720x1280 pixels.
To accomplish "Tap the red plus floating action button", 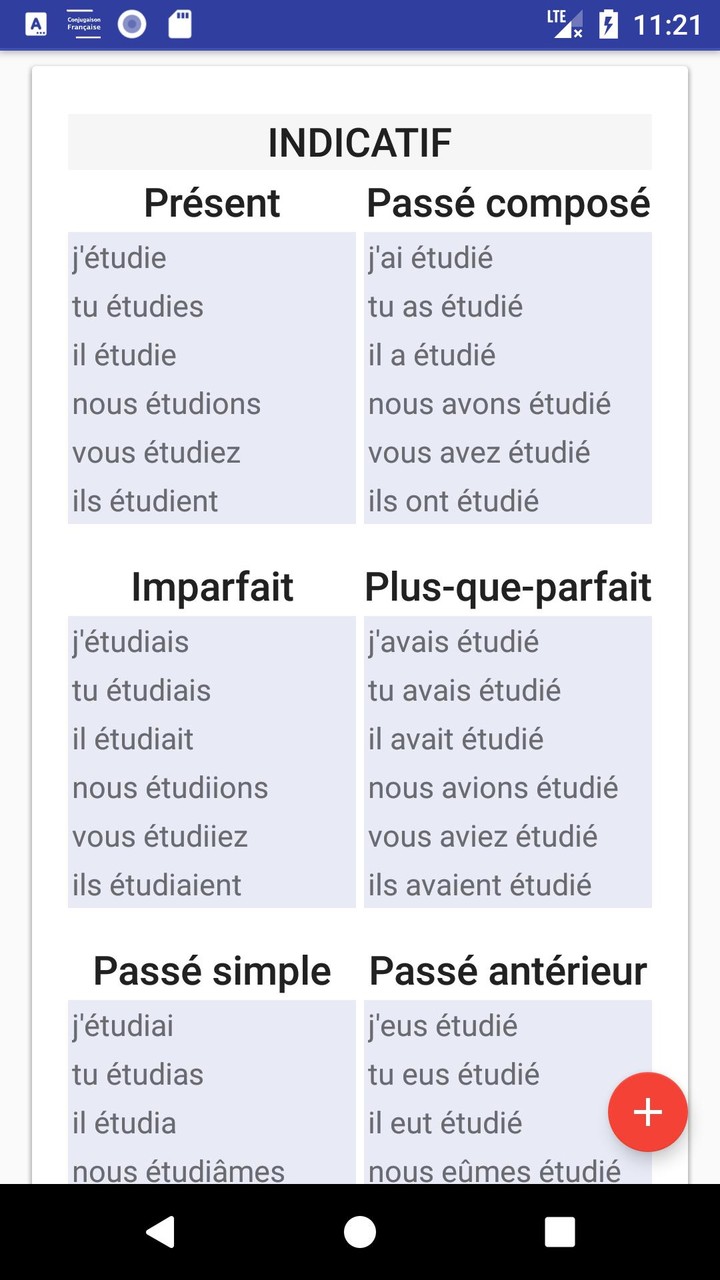I will coord(647,1111).
